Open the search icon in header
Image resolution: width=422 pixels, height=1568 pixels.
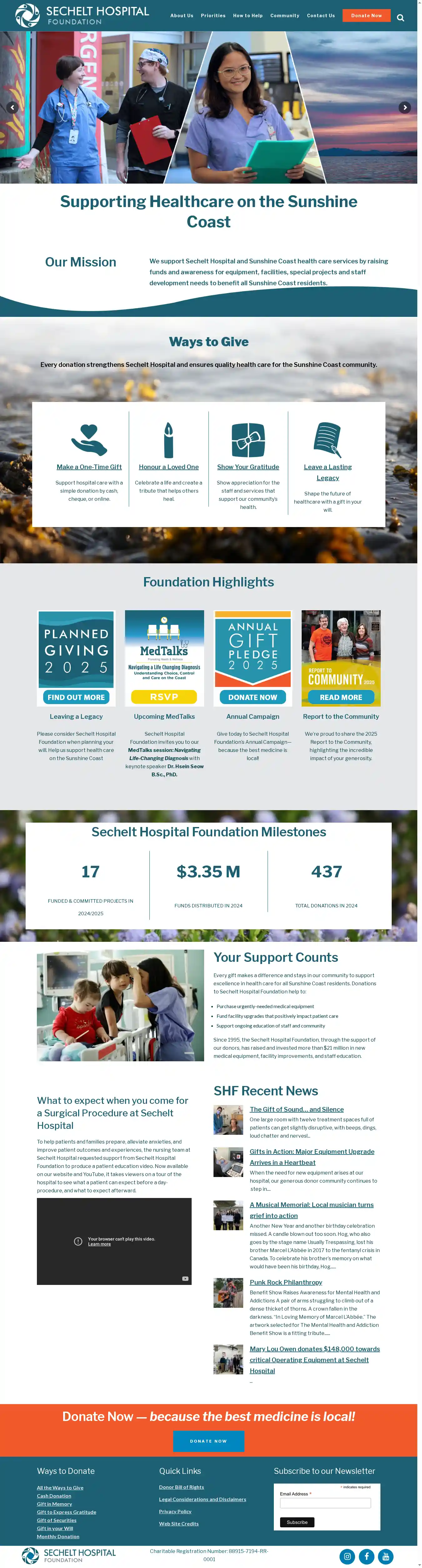point(400,18)
